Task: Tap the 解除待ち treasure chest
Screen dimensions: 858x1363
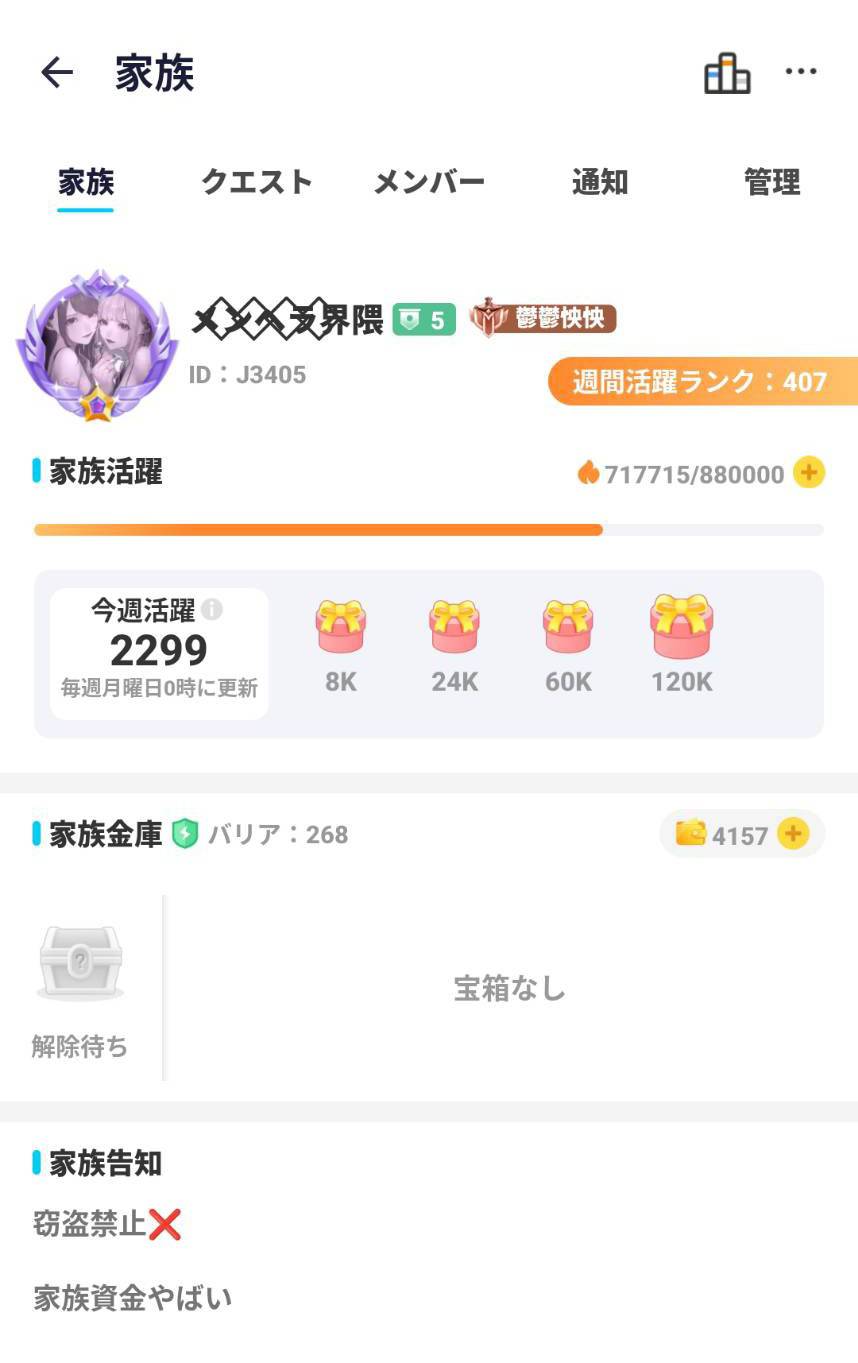Action: (x=80, y=963)
